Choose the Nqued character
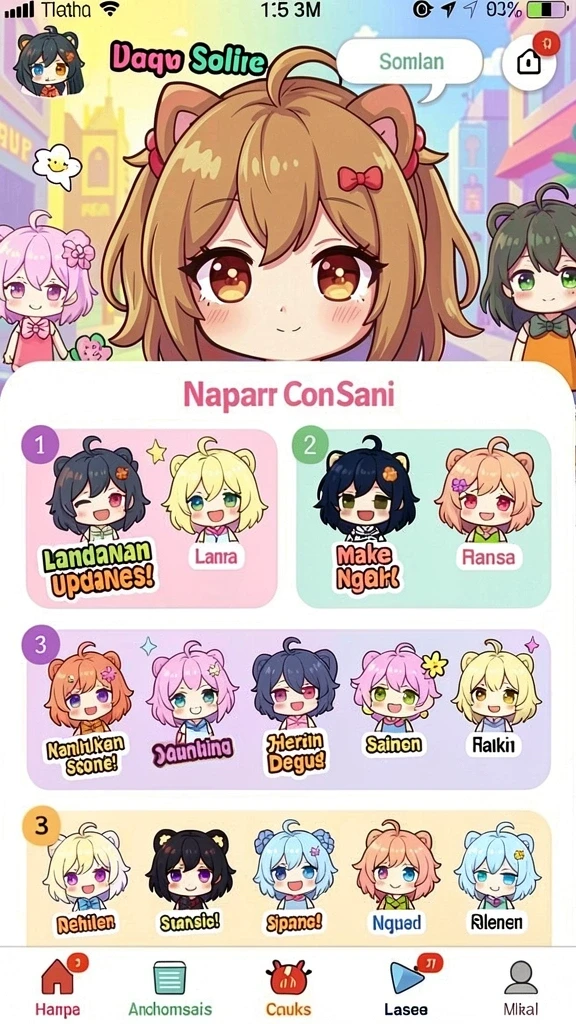Screen dimensions: 576x1024 (x=396, y=878)
